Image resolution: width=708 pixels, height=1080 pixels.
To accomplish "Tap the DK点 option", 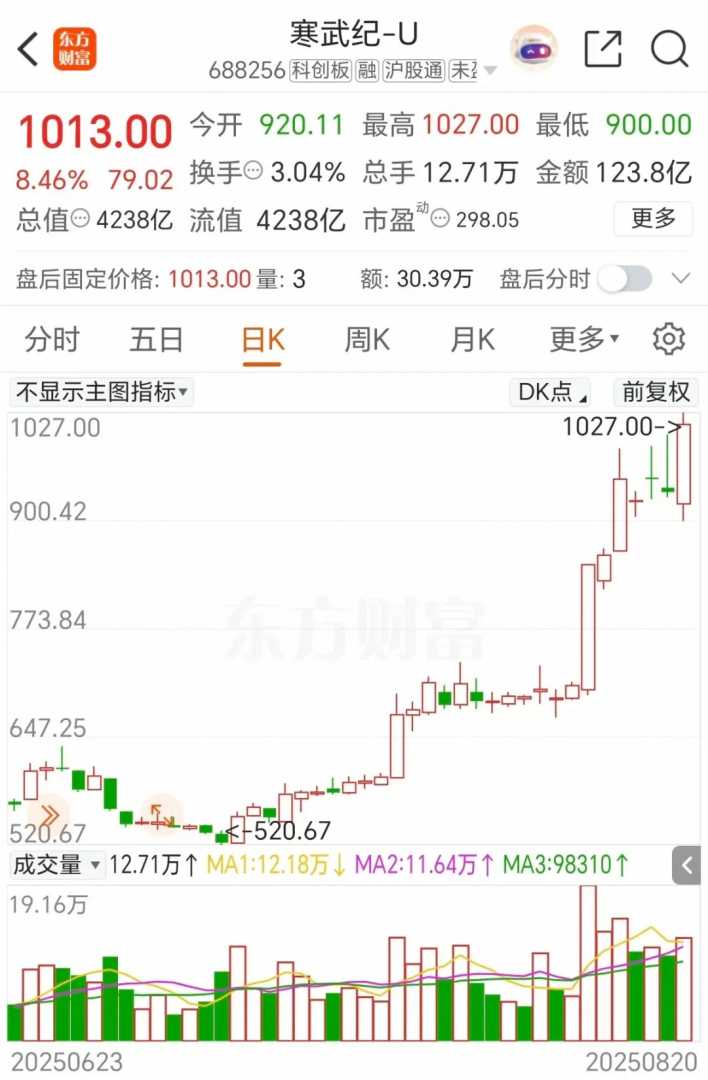I will click(x=552, y=392).
